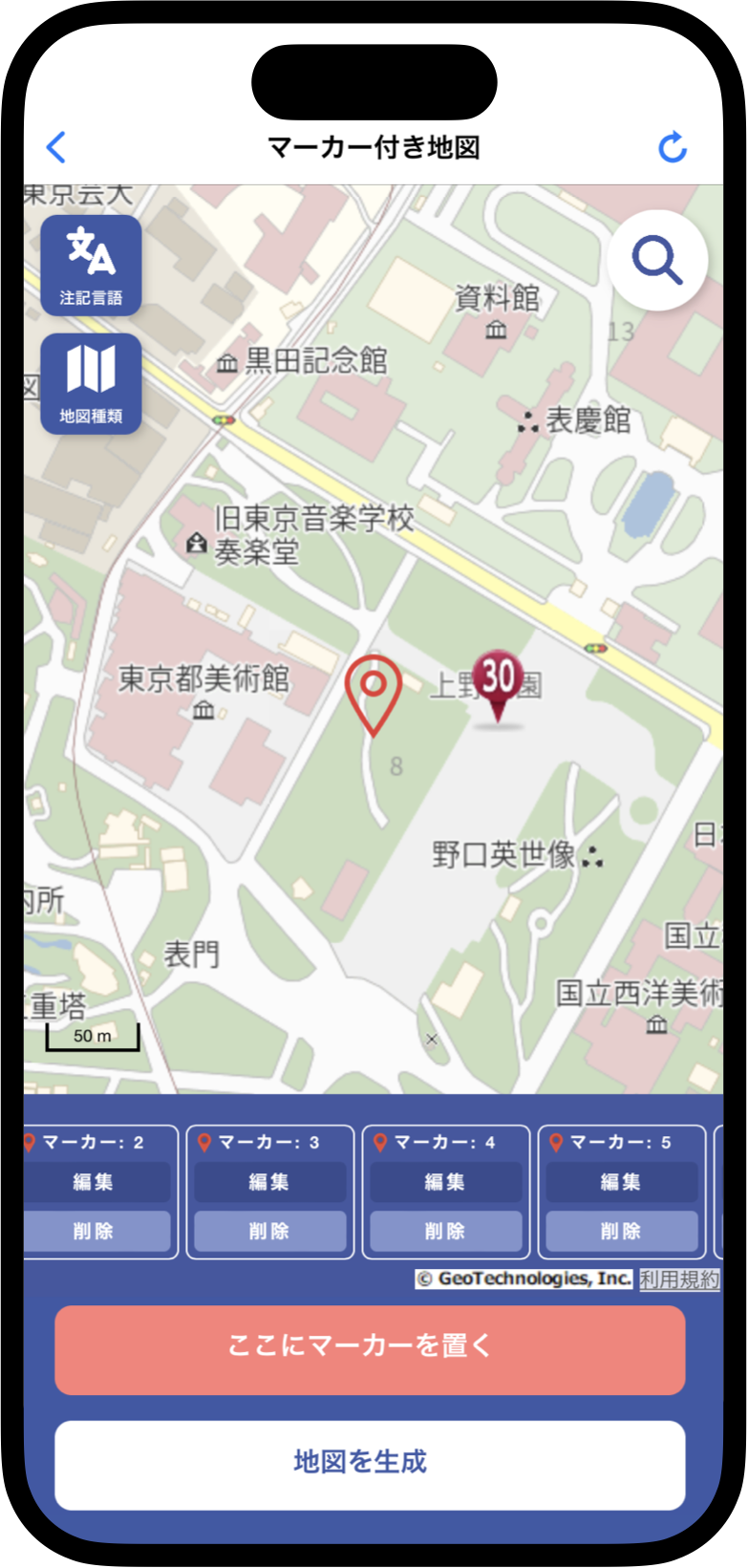Edit marker 3 with 編集
This screenshot has height=1568, width=748.
269,1182
